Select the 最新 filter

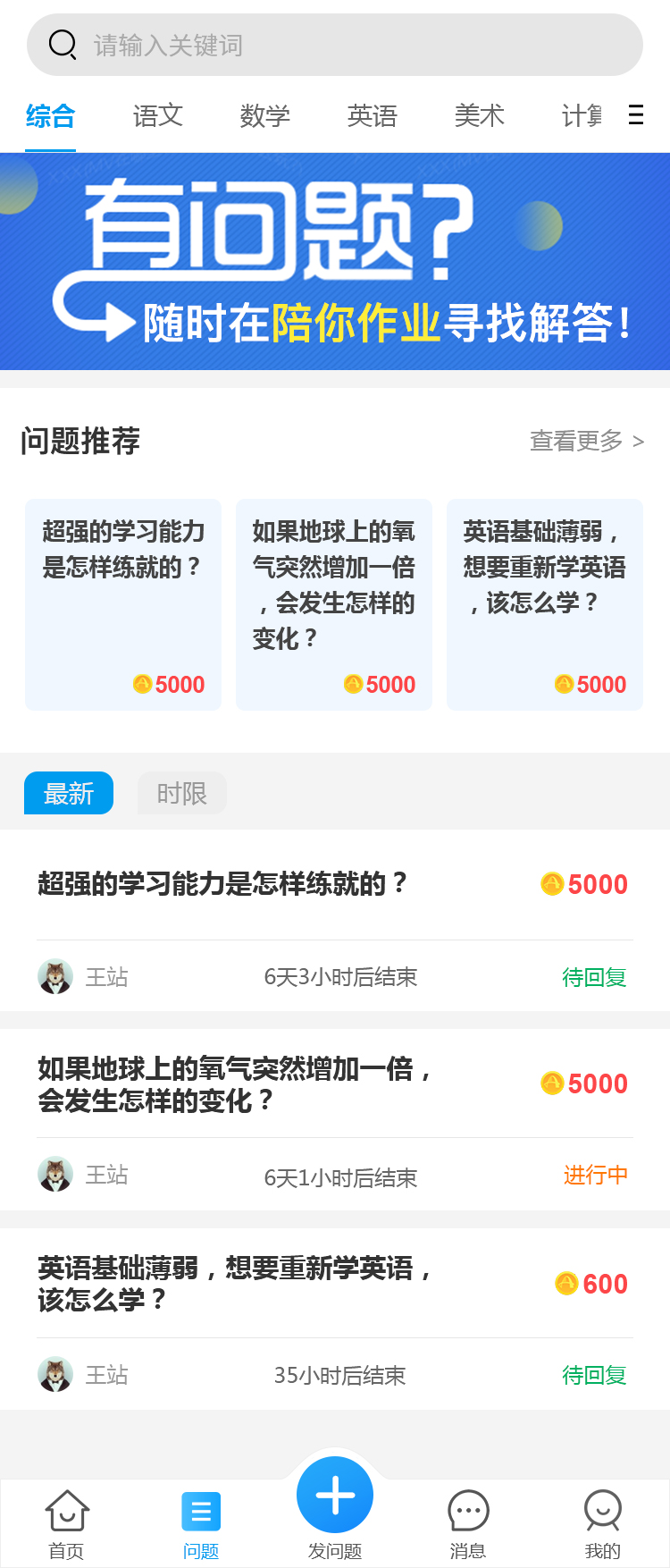(69, 793)
